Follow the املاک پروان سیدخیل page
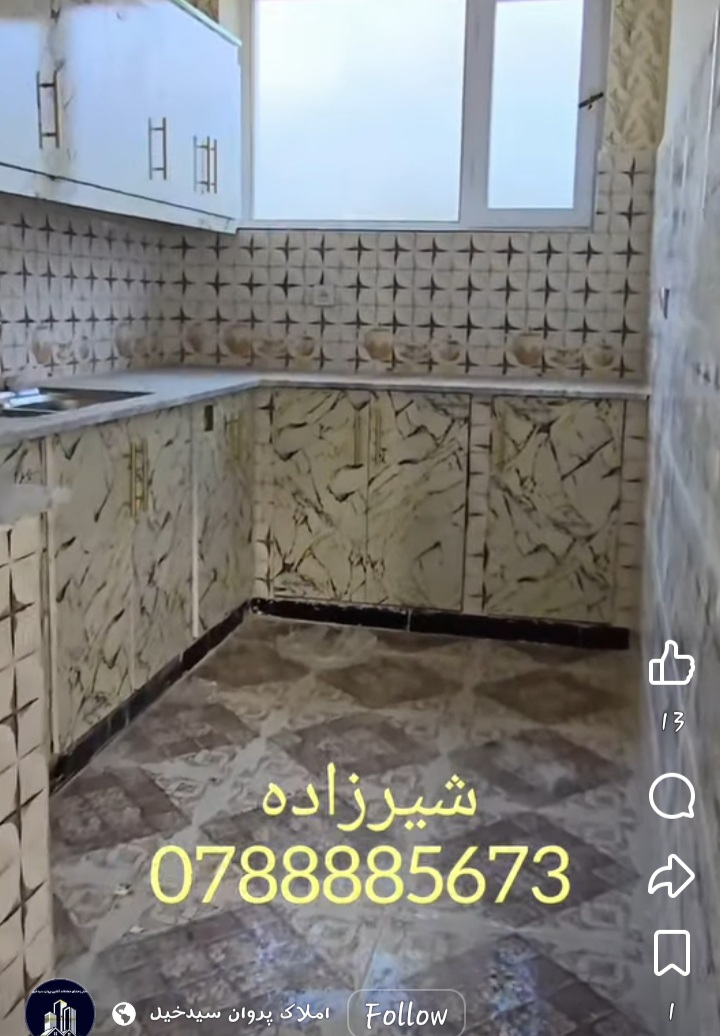The image size is (720, 1036). point(406,1014)
